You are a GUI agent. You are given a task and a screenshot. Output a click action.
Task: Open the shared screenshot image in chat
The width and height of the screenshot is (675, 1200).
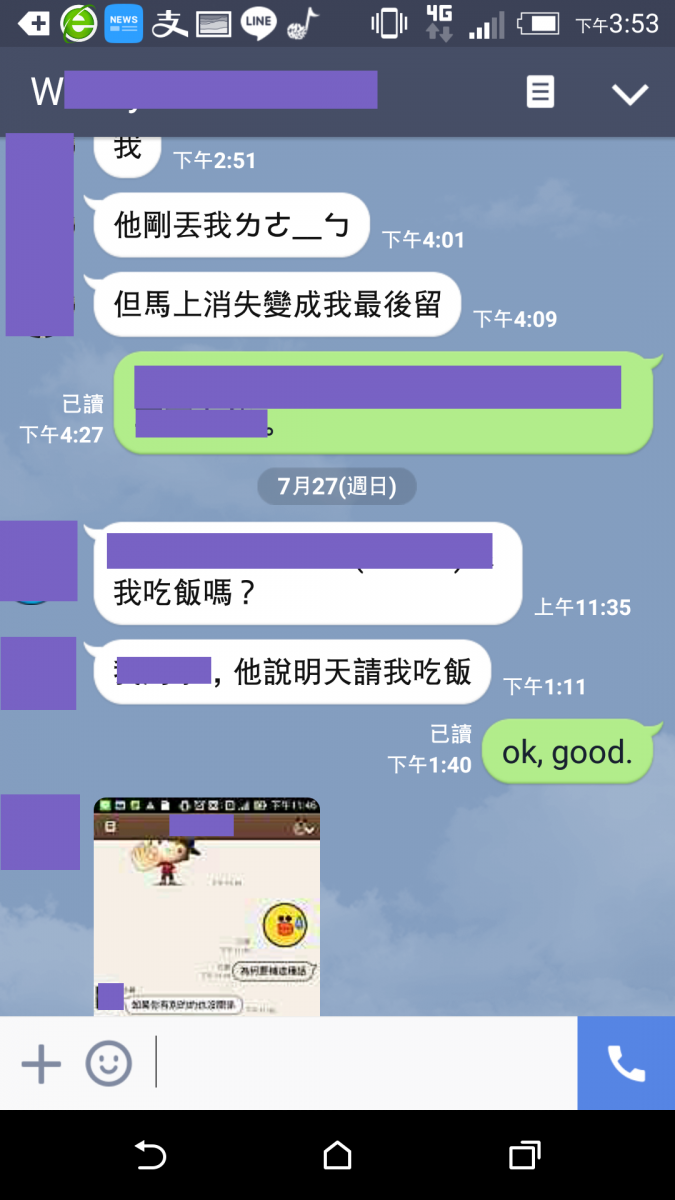[207, 906]
